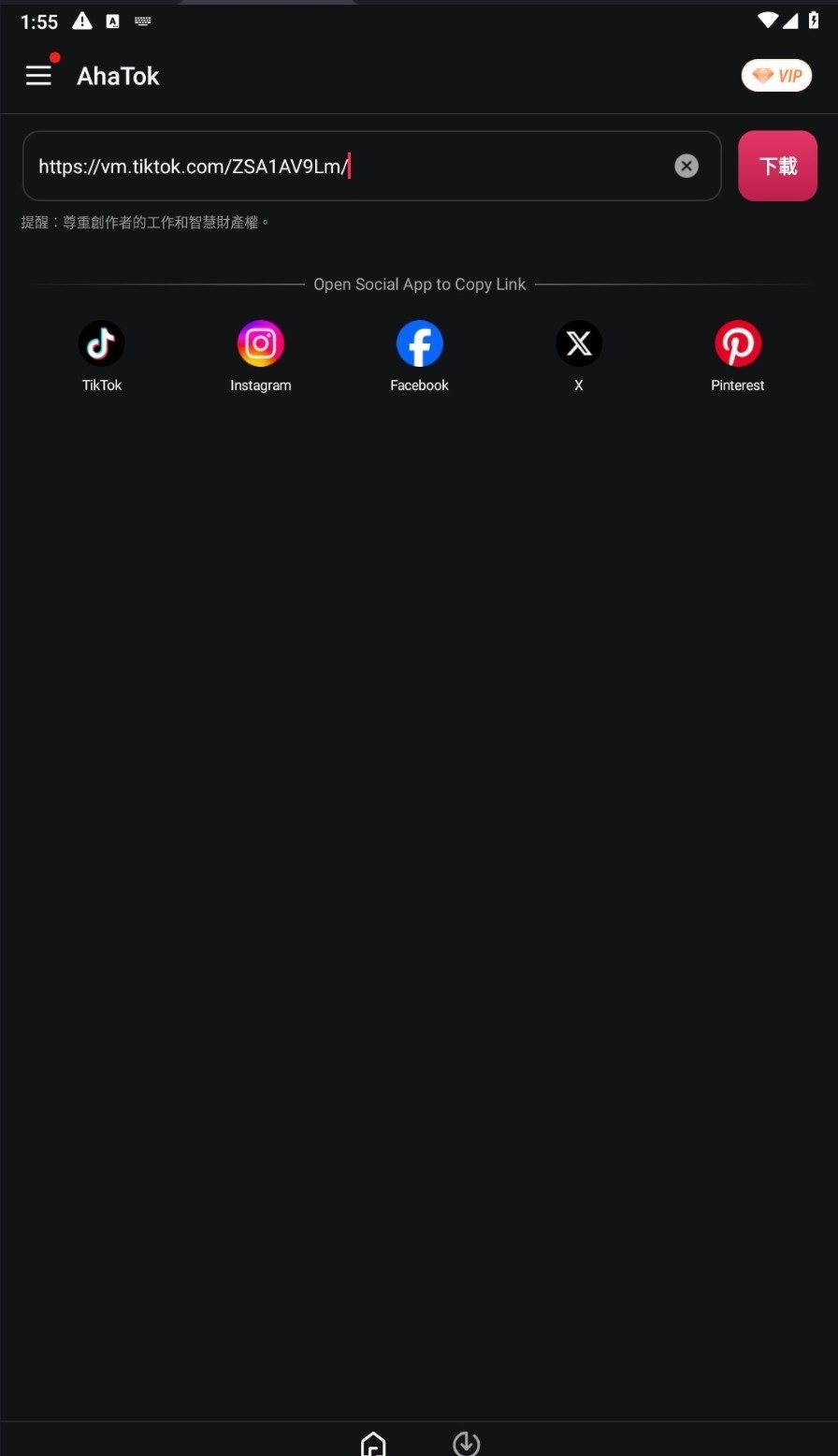Image resolution: width=838 pixels, height=1456 pixels.
Task: Click the Open Social App to Copy Link label
Action: pyautogui.click(x=419, y=284)
